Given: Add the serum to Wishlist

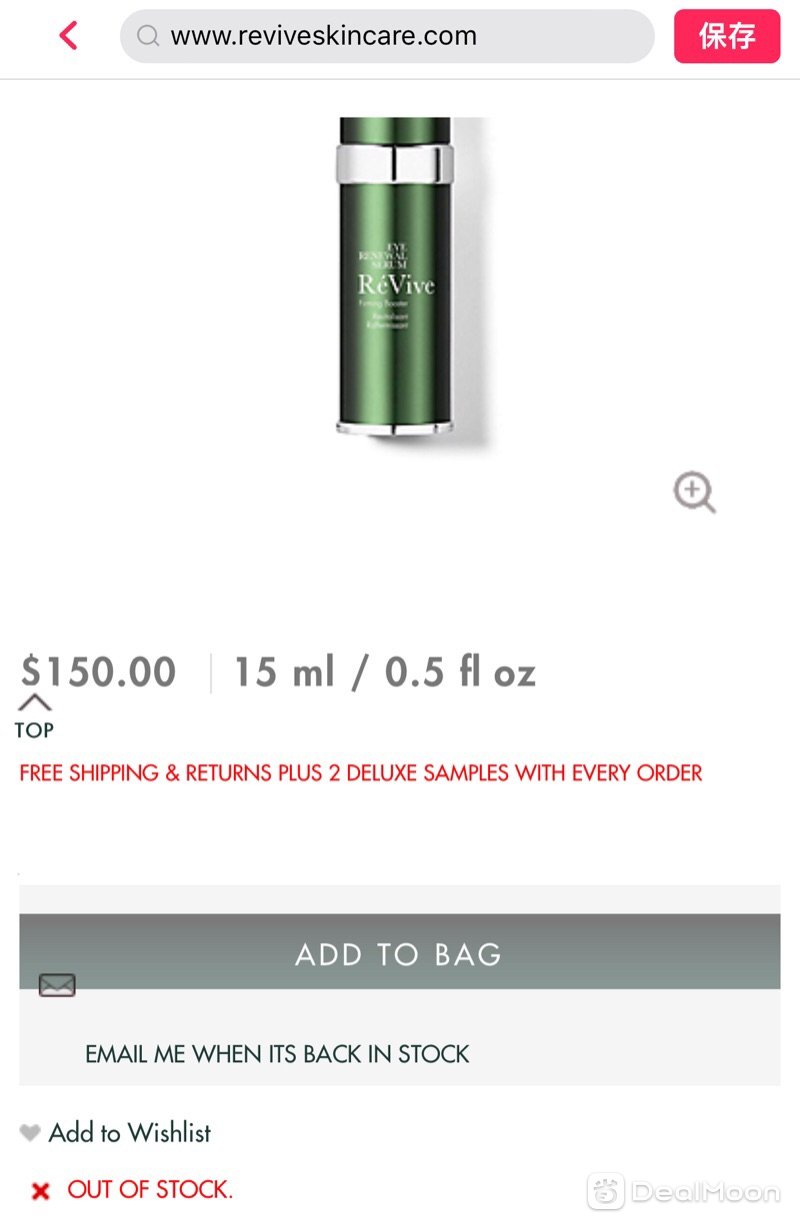Looking at the screenshot, I should pos(117,1133).
